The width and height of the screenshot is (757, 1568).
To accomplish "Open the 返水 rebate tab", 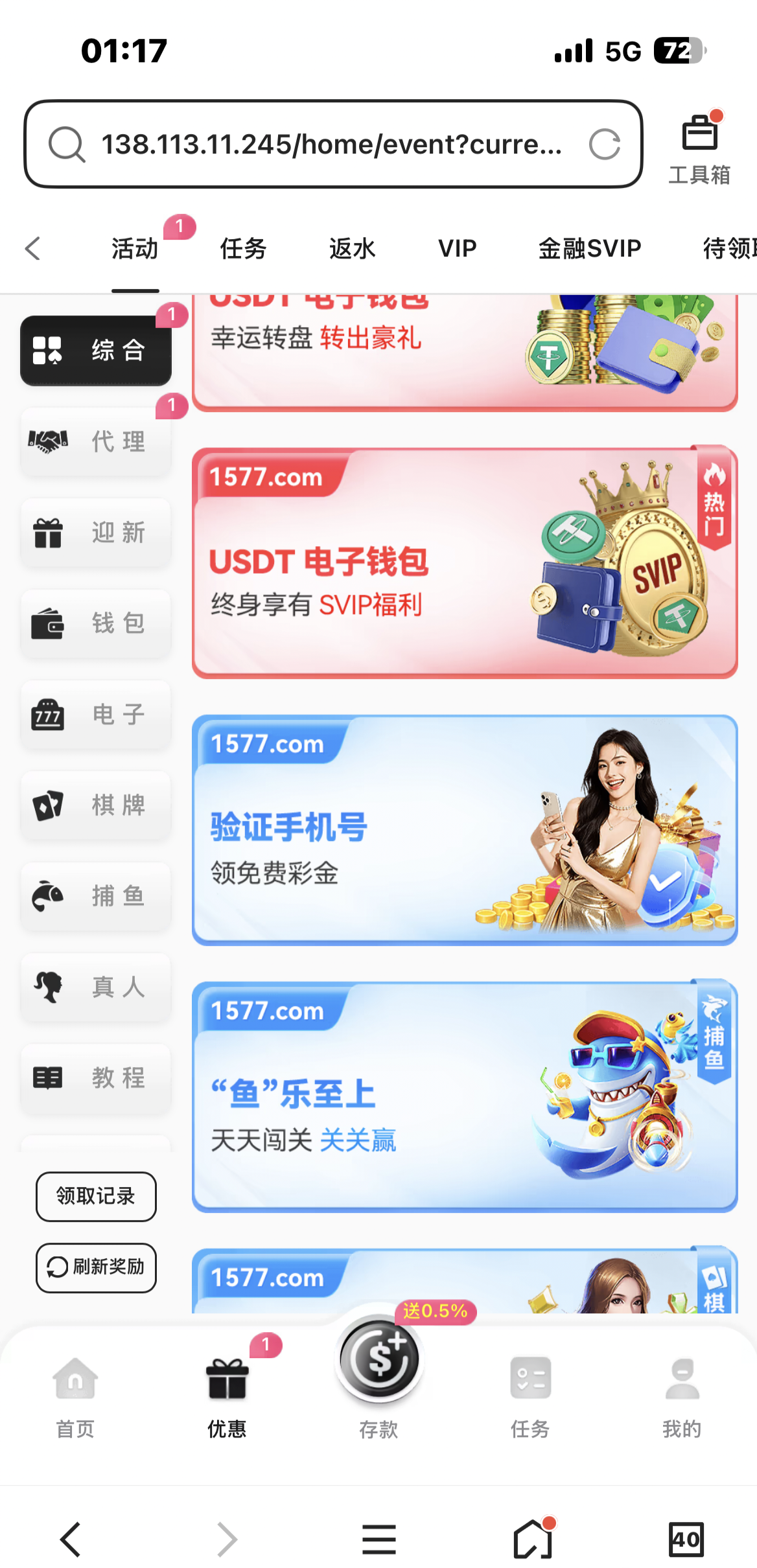I will (352, 248).
